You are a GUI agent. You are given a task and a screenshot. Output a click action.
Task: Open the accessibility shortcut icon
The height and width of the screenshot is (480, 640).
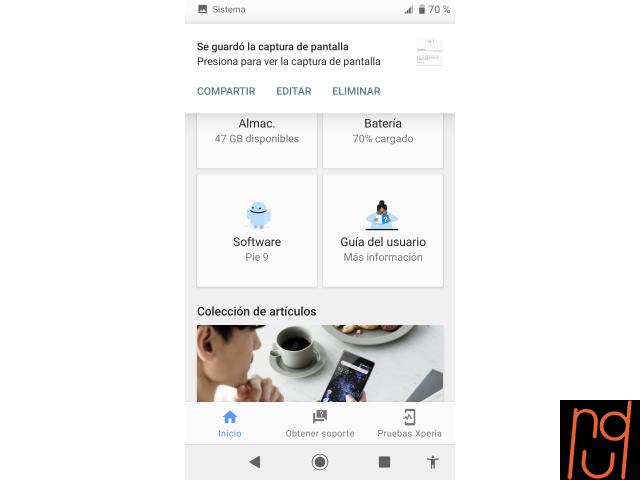coord(432,462)
